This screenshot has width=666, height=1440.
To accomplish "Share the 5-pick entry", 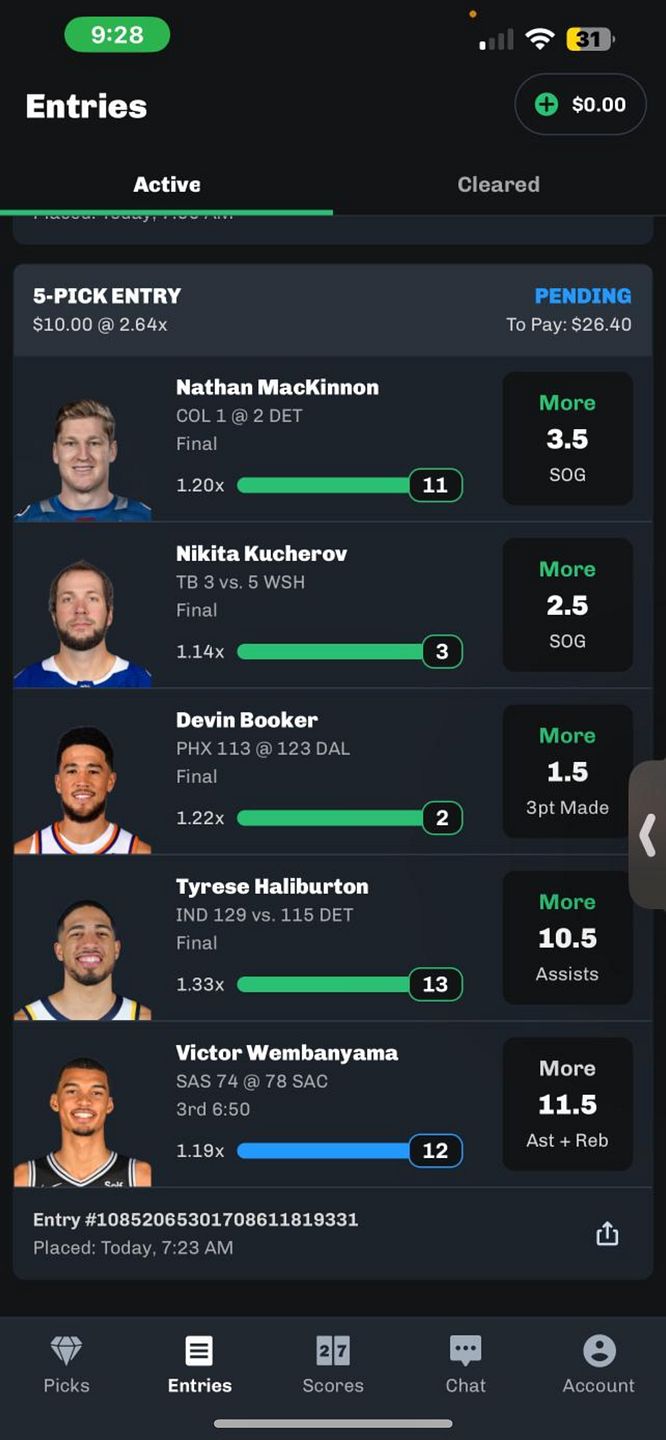I will [x=607, y=1234].
